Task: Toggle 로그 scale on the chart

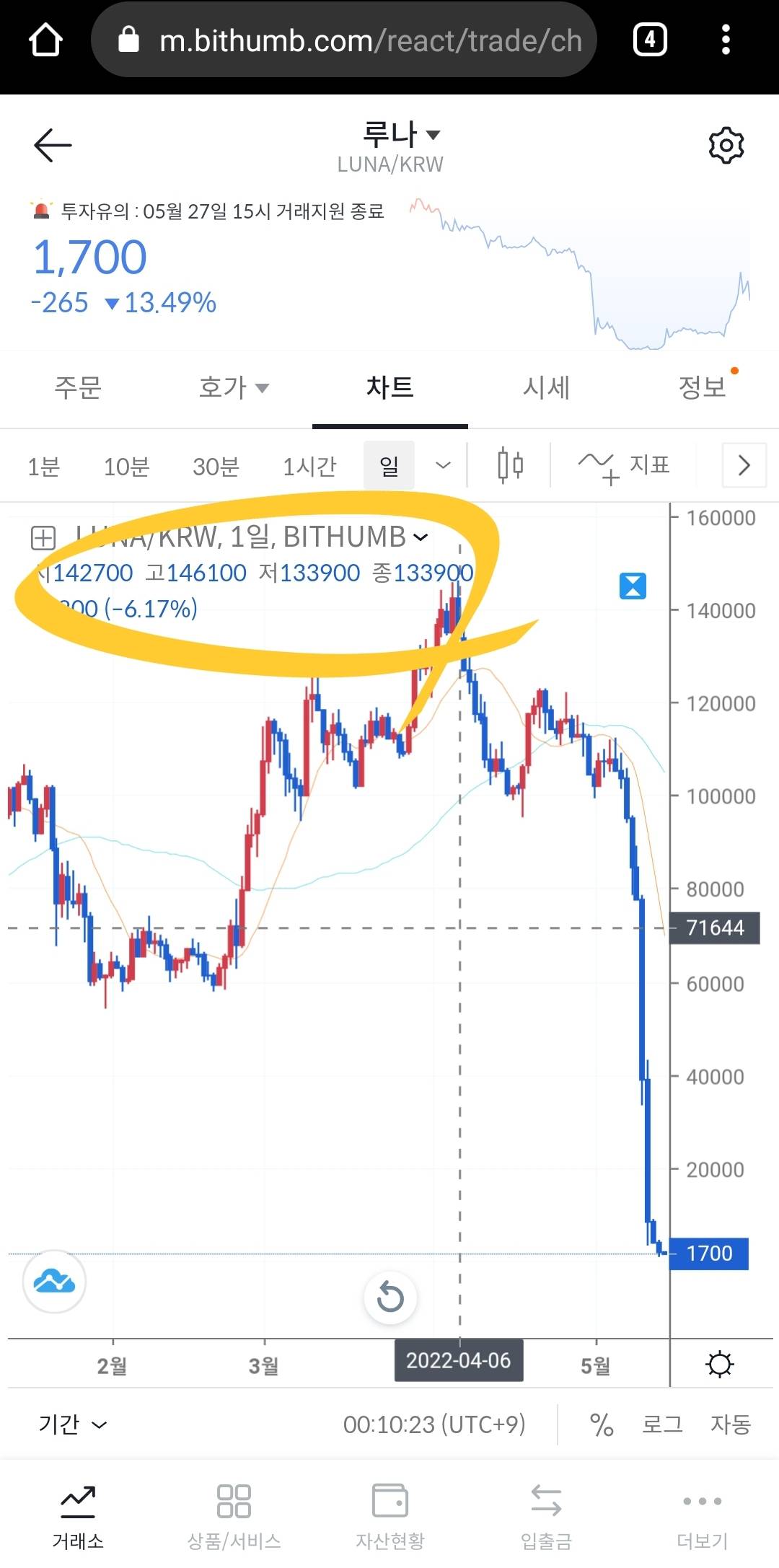Action: tap(662, 1424)
